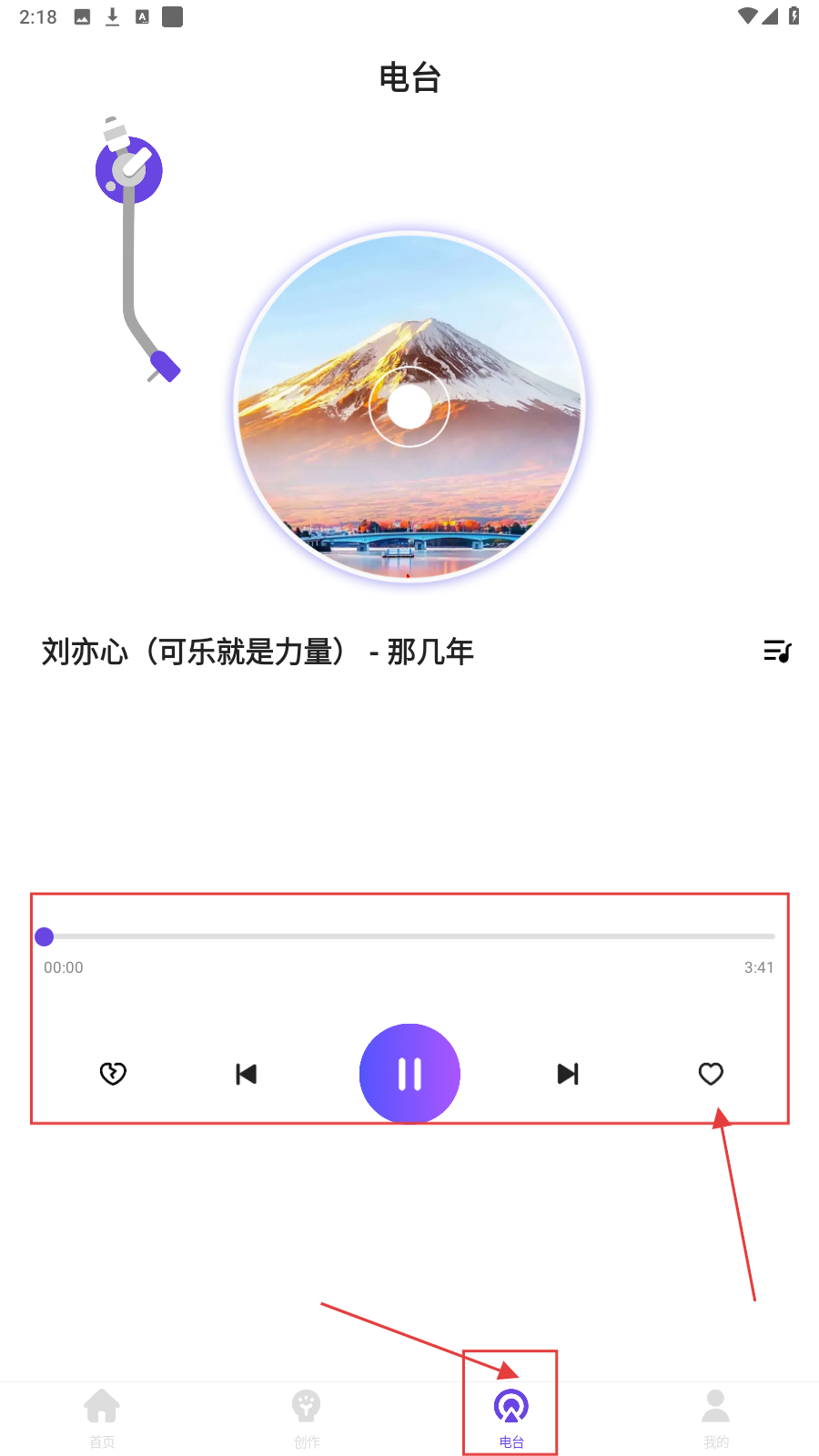Select the 电台 tab
This screenshot has width=819, height=1456.
[511, 1416]
